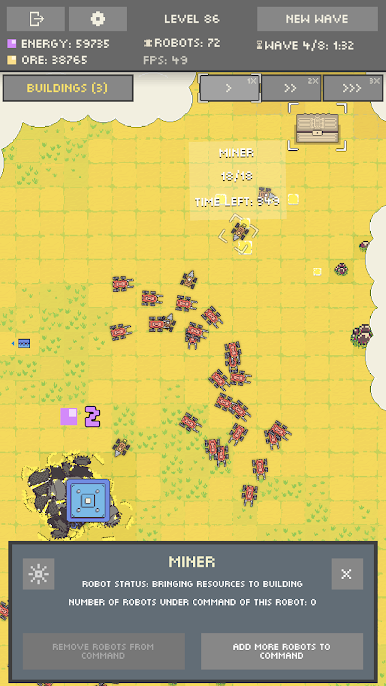Close the Miner info panel

(347, 574)
